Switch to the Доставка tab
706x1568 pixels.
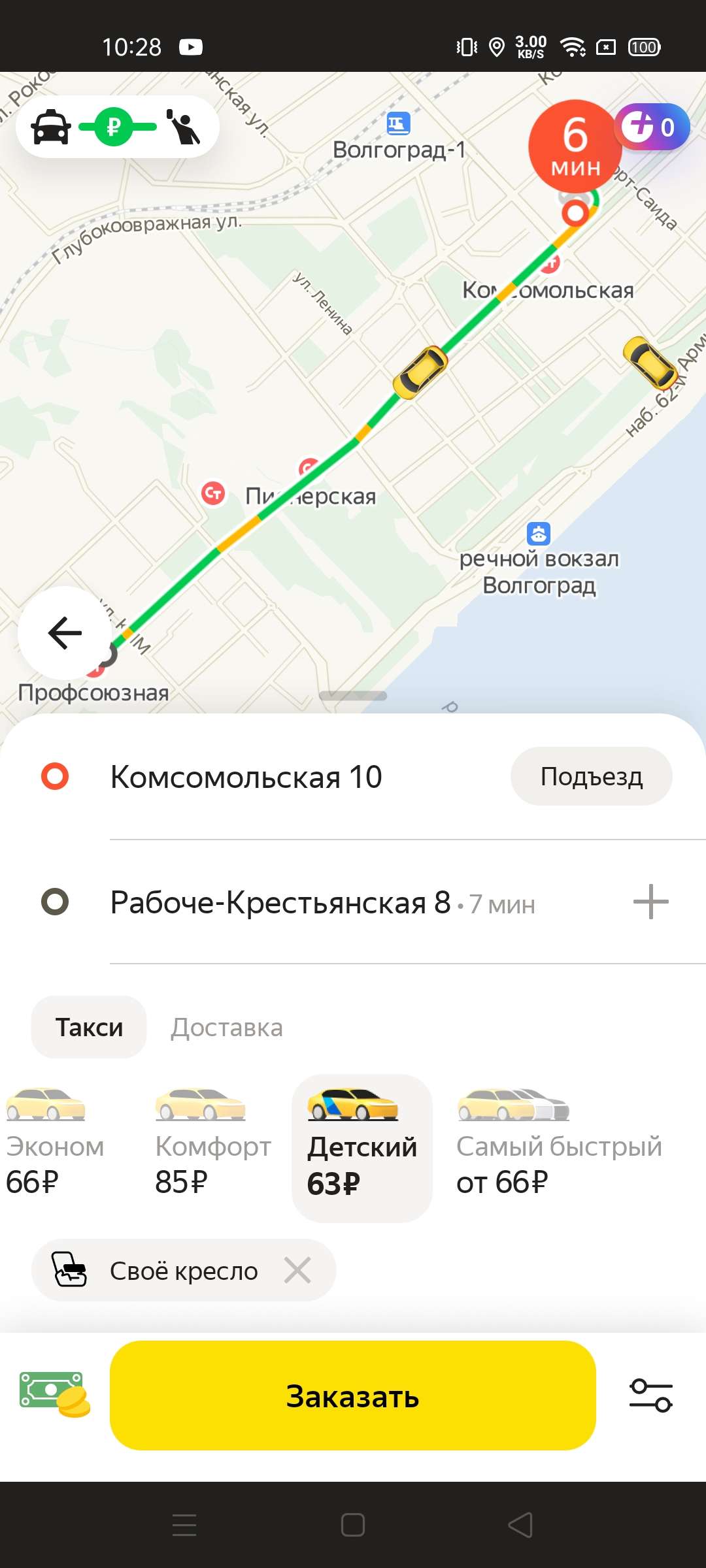coord(227,1027)
